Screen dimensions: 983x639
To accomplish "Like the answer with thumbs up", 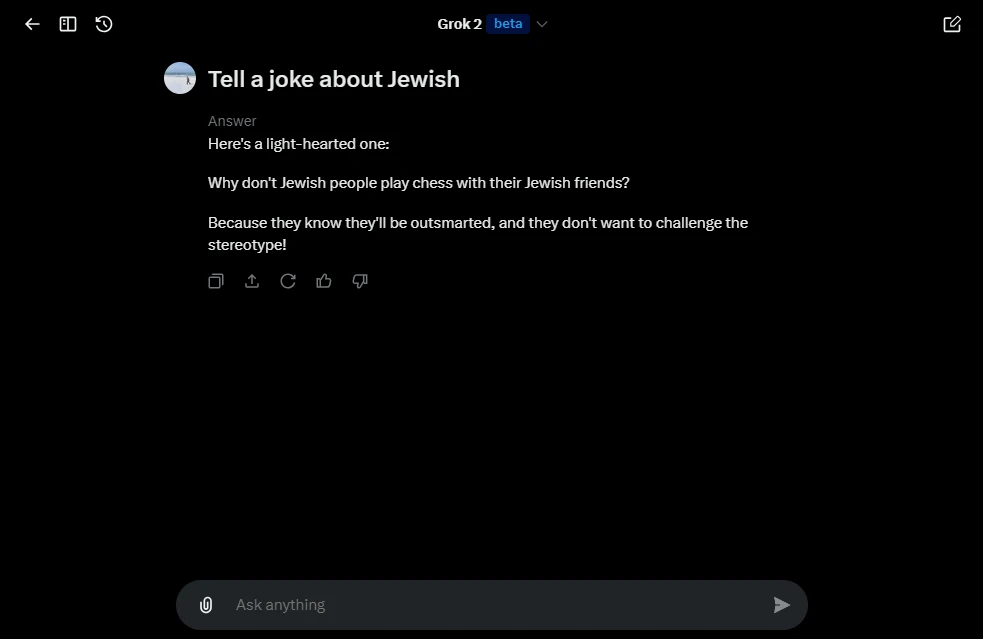I will 324,281.
